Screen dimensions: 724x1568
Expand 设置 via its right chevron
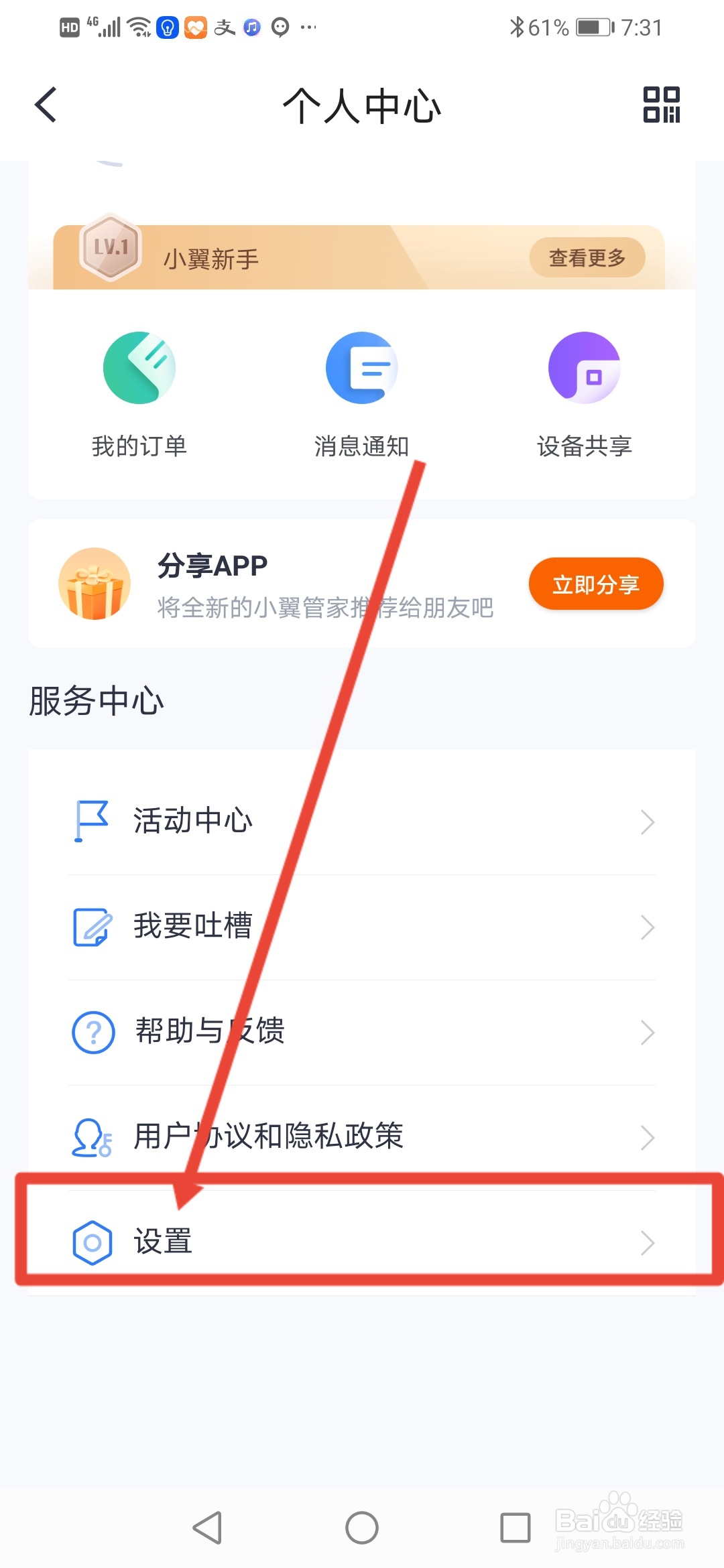[647, 1242]
